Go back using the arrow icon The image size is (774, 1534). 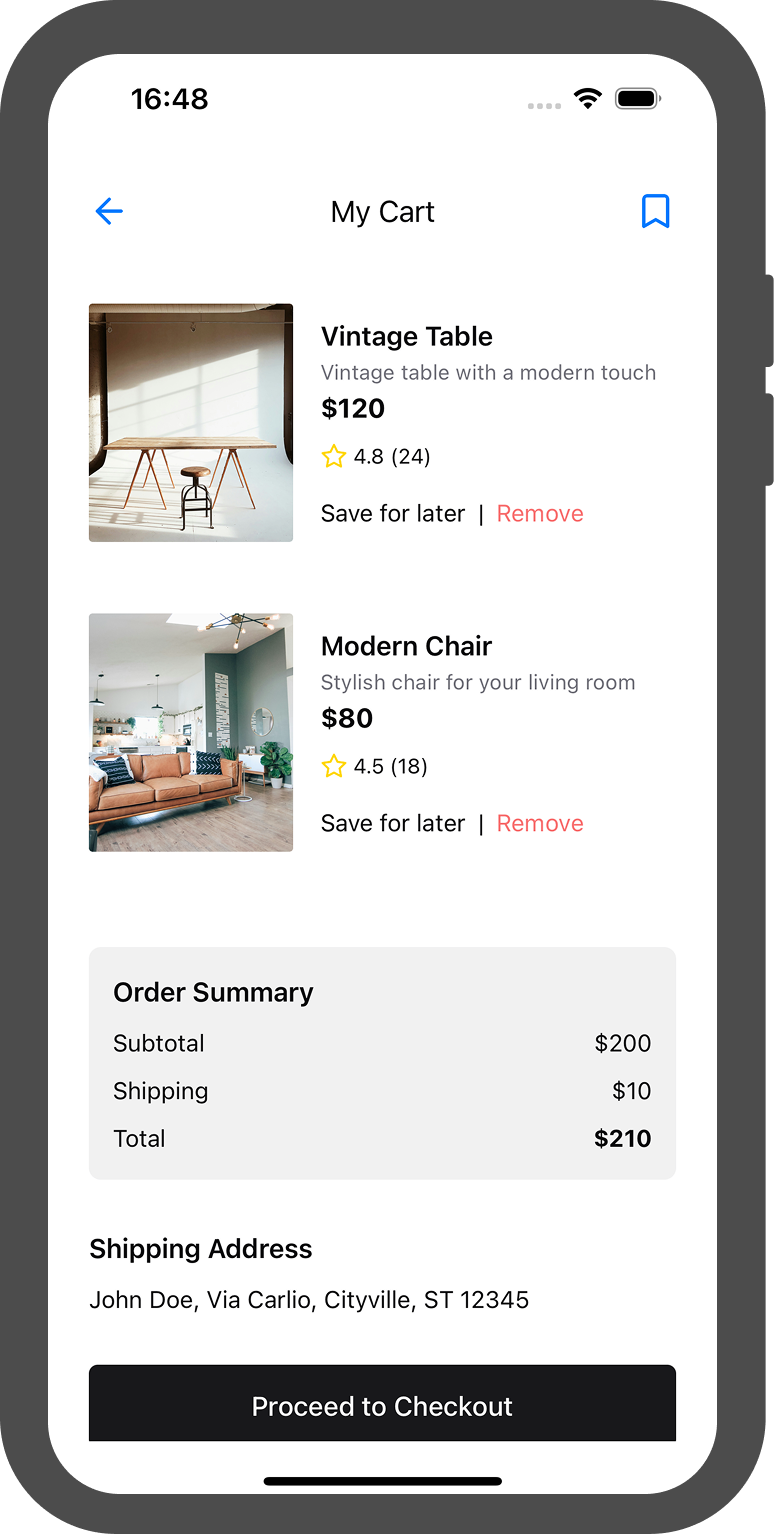[109, 211]
